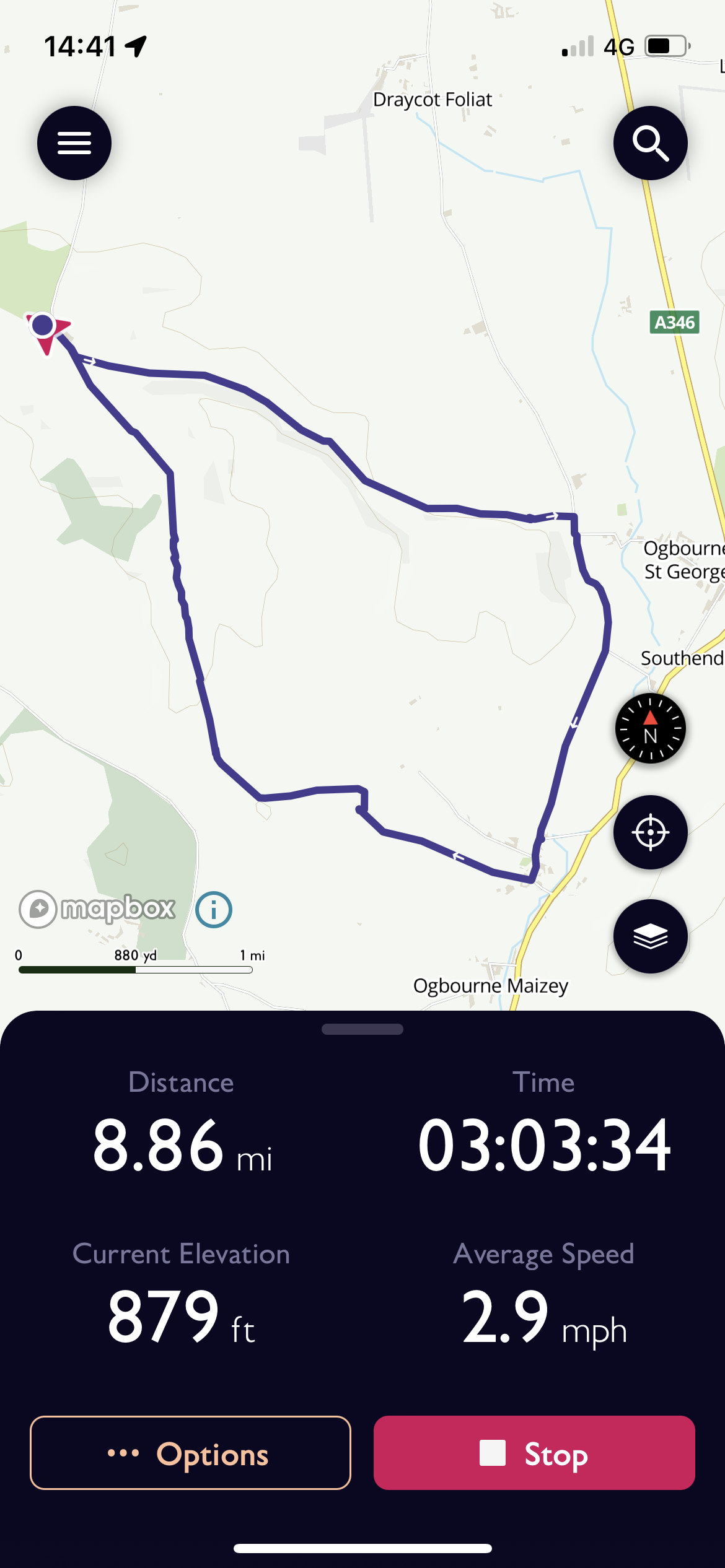Show Mapbox attribution info
This screenshot has height=1568, width=725.
[214, 910]
